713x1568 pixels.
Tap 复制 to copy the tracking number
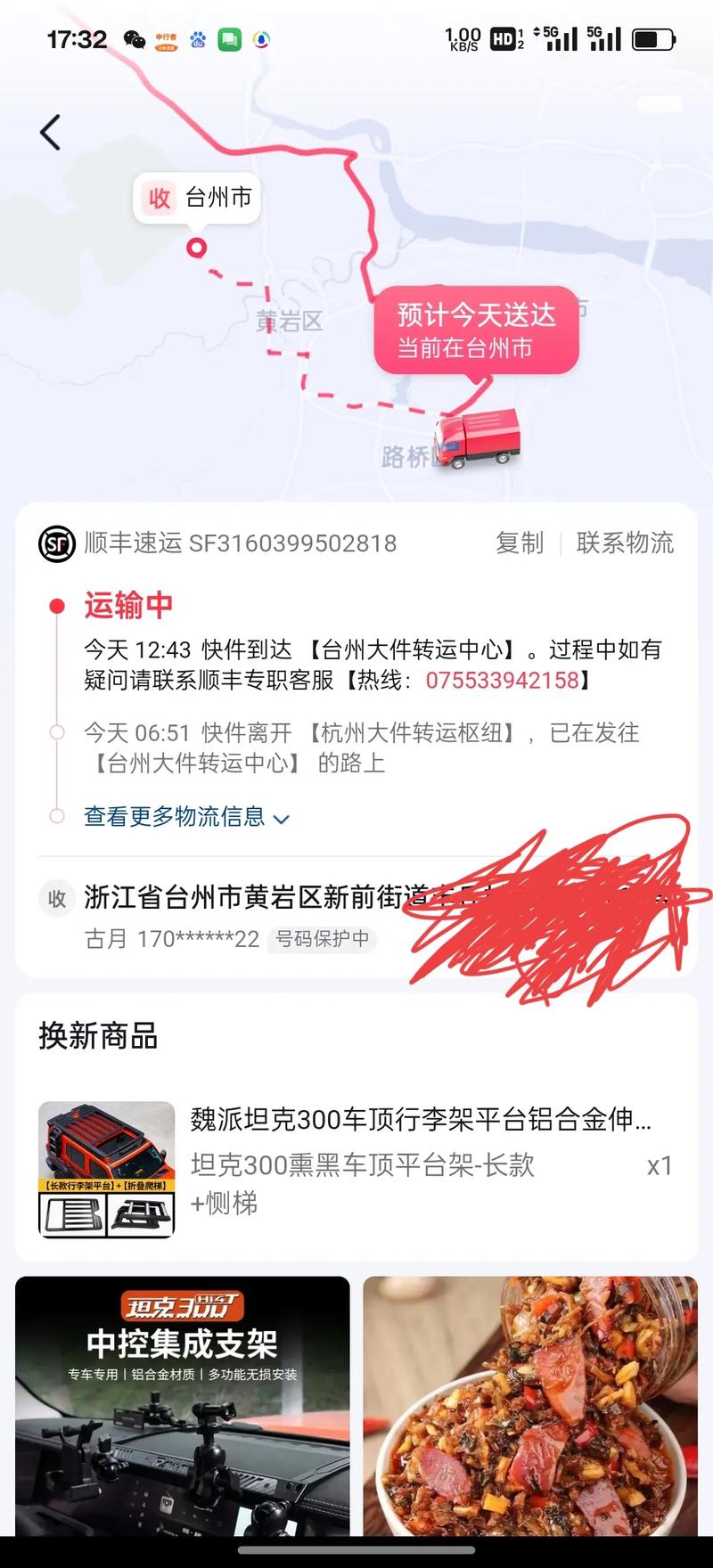click(x=520, y=543)
